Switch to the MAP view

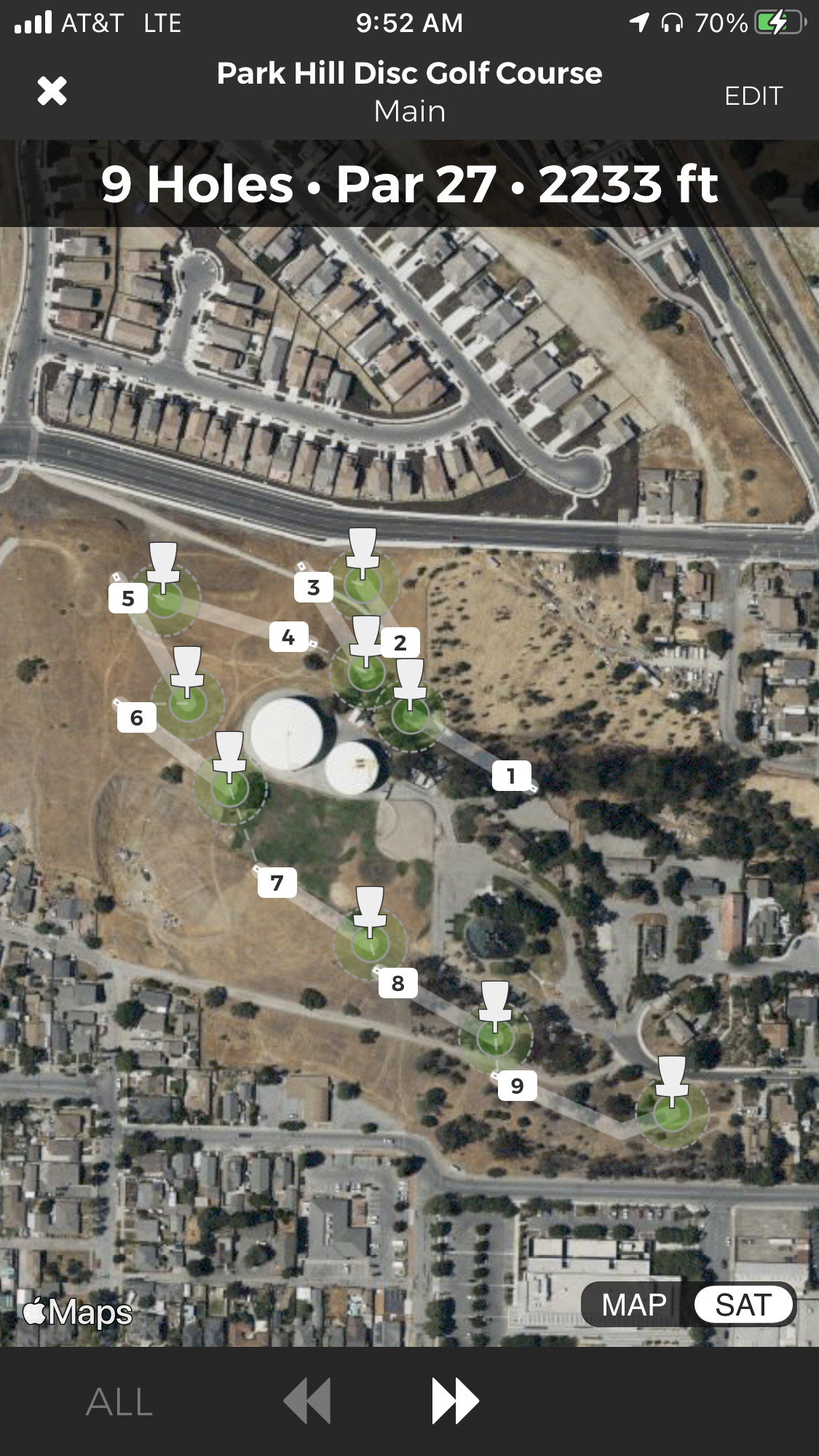[634, 1305]
